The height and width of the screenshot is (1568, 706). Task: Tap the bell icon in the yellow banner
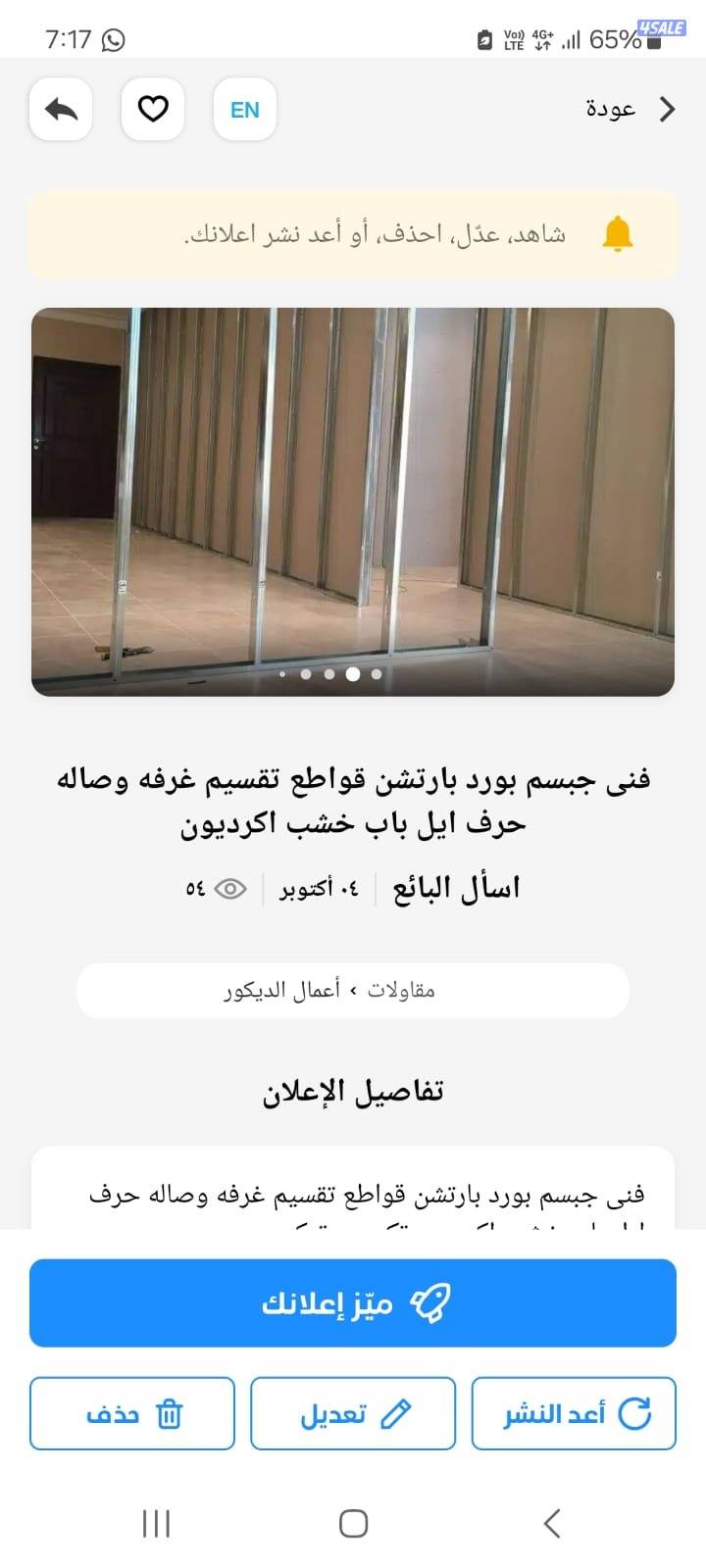(x=617, y=233)
